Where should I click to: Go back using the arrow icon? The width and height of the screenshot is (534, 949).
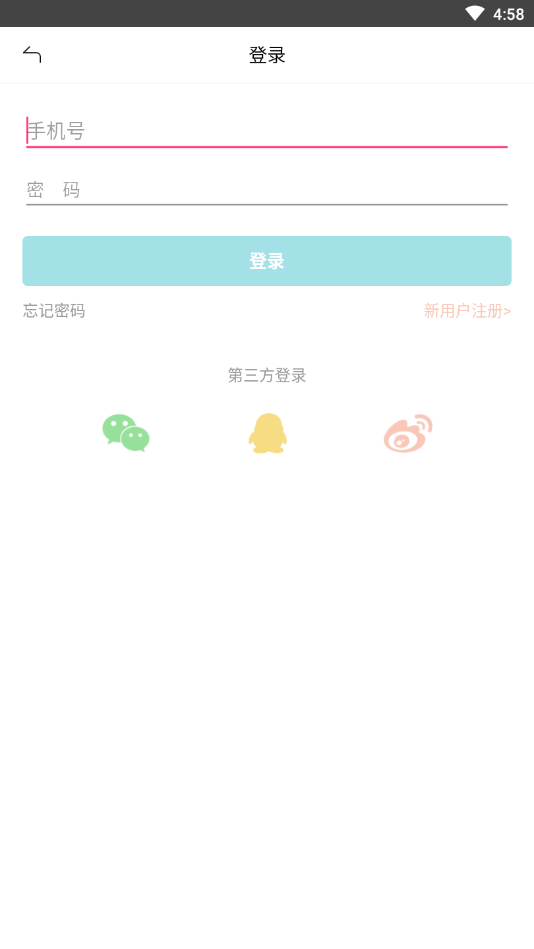click(32, 55)
